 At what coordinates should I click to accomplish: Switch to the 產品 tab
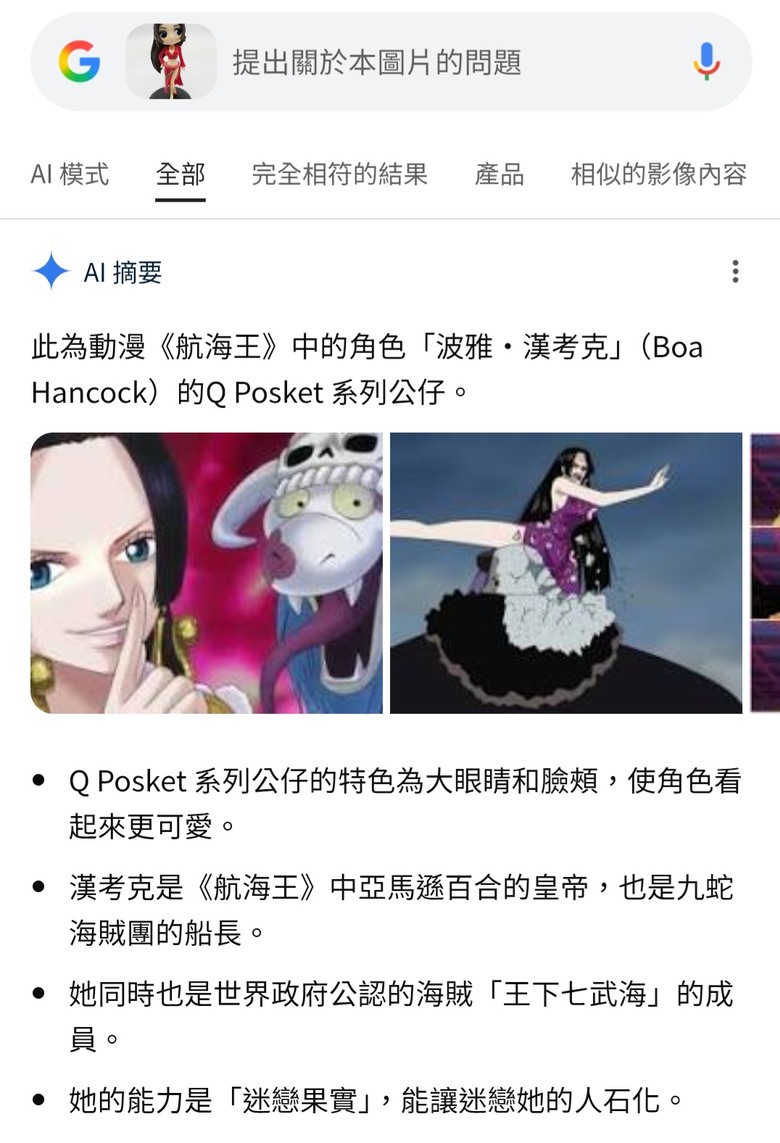tap(498, 174)
